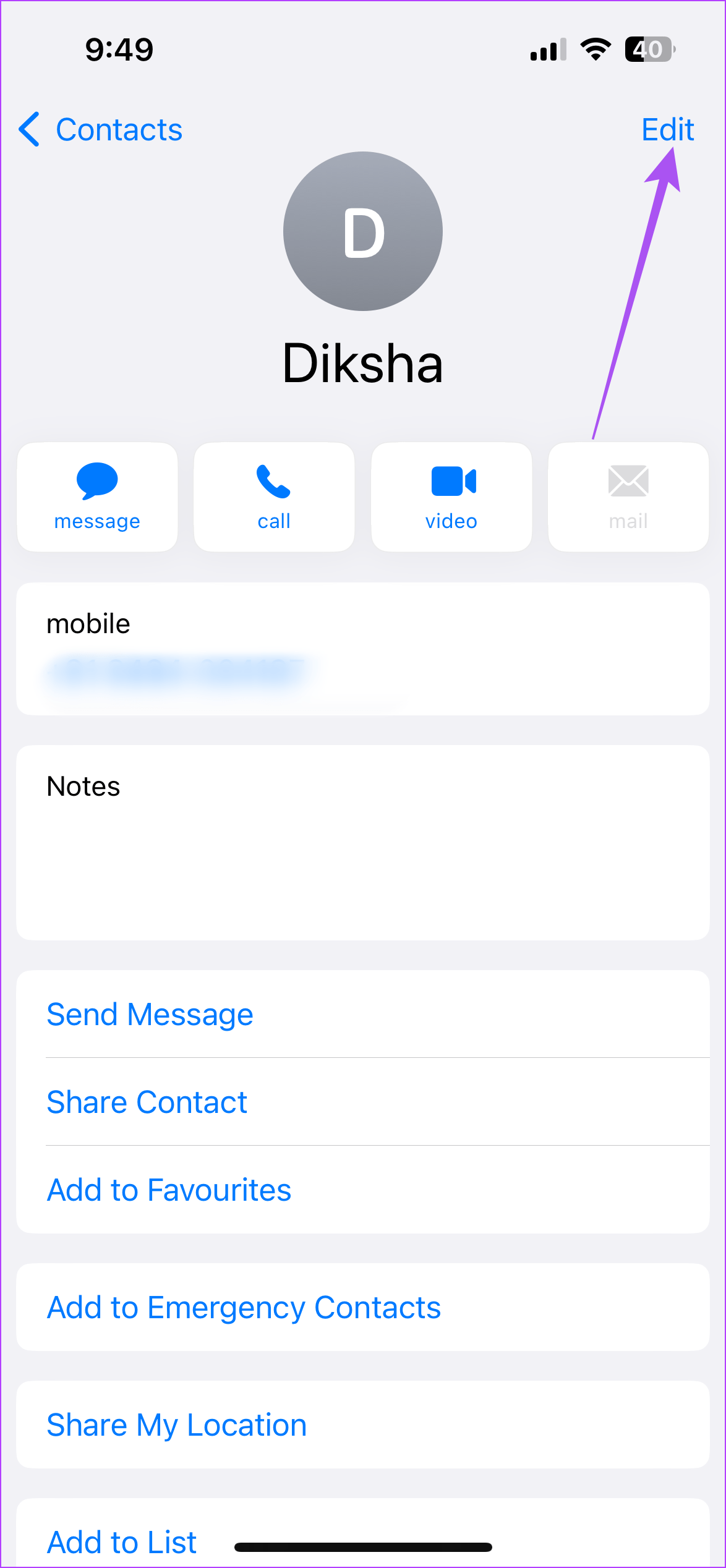
Task: Tap the battery indicator showing 40
Action: [x=648, y=51]
